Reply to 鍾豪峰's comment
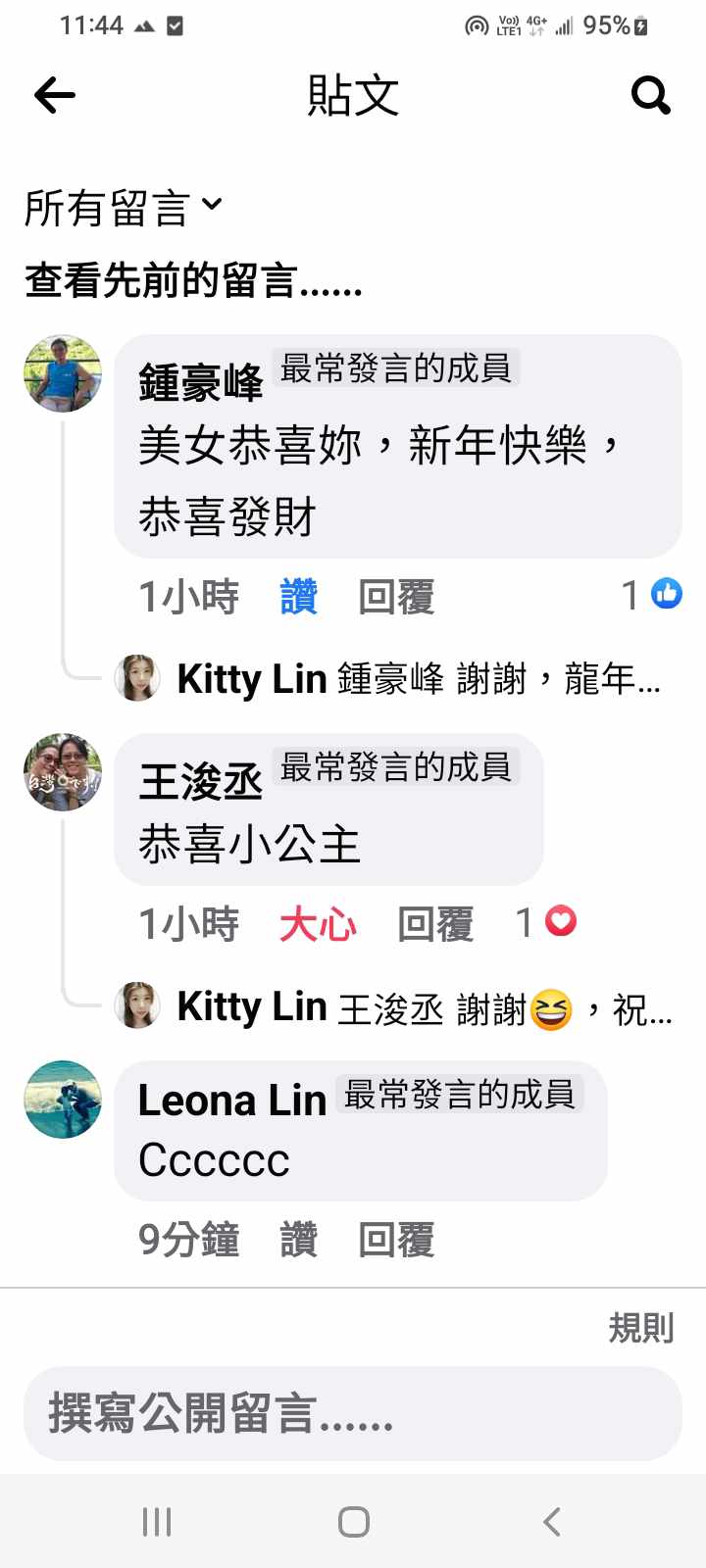Viewport: 706px width, 1568px height. 396,596
